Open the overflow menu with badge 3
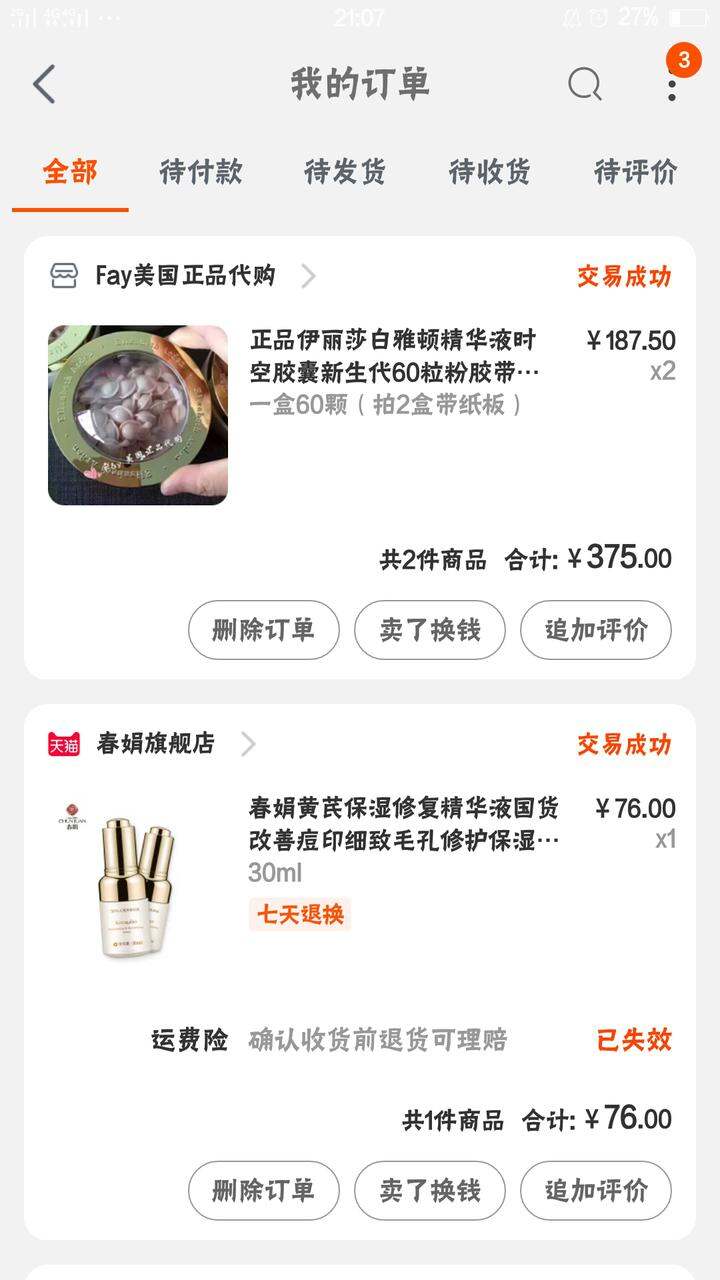 tap(672, 85)
